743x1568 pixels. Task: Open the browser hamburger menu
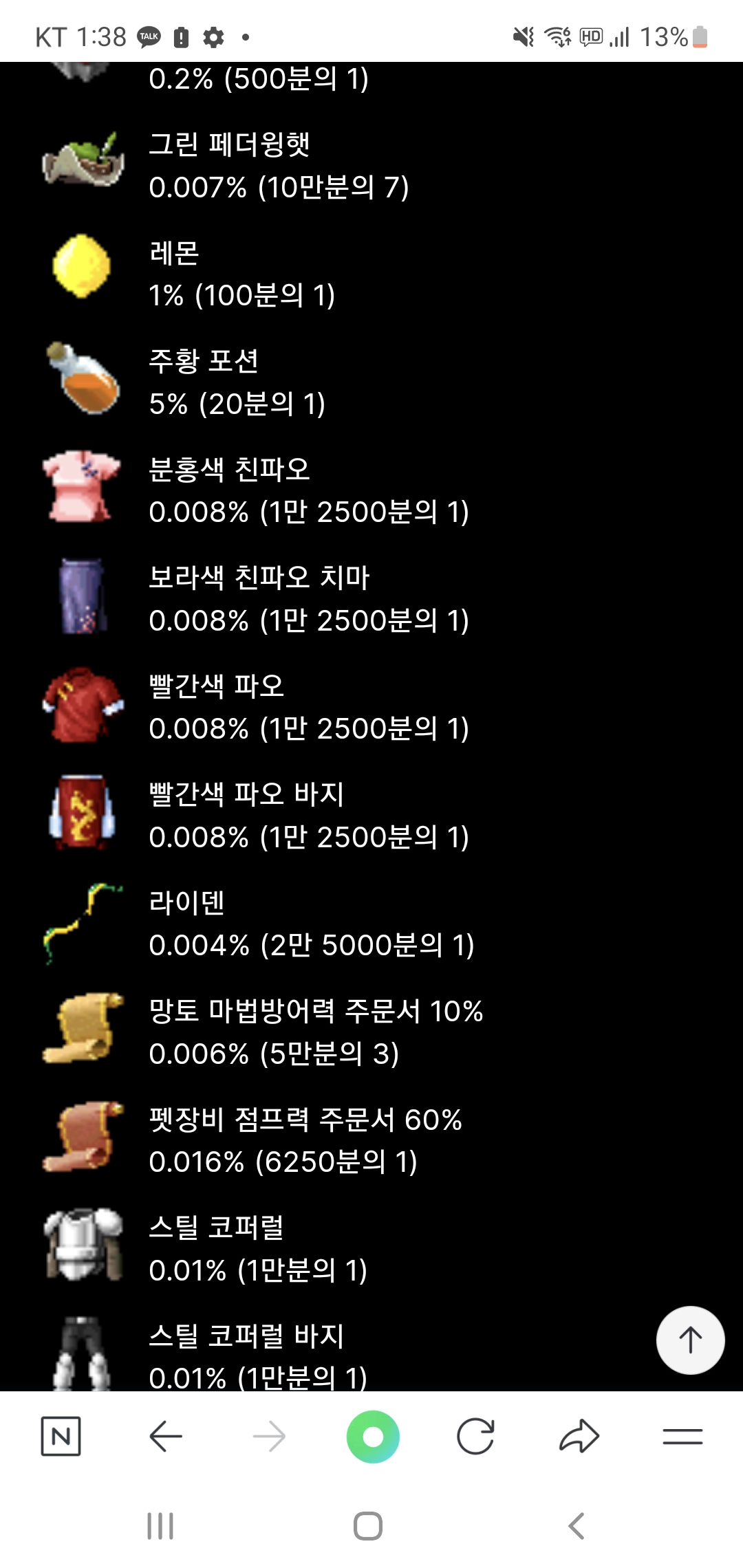tap(682, 1436)
